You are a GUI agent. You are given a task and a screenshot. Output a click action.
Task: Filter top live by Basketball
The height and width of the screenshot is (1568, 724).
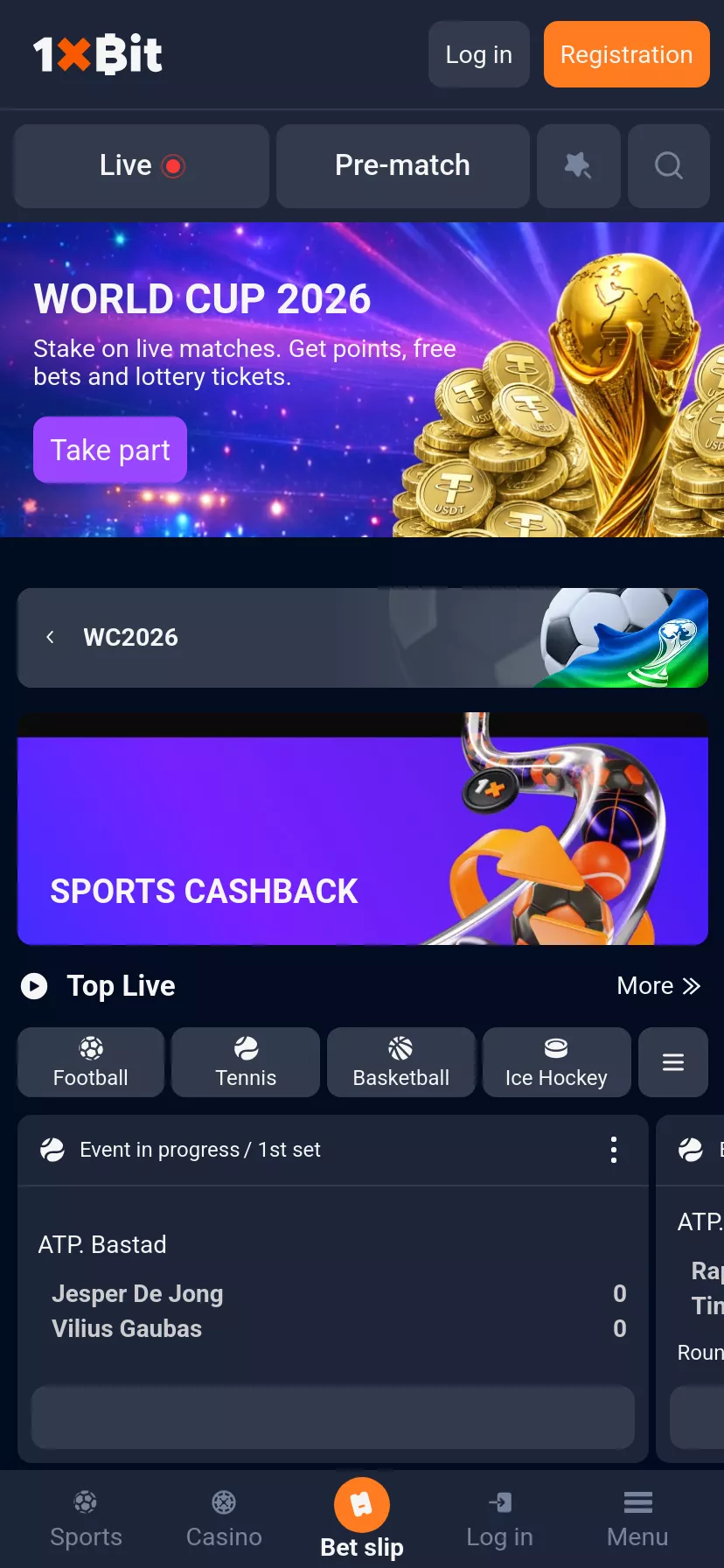click(400, 1062)
